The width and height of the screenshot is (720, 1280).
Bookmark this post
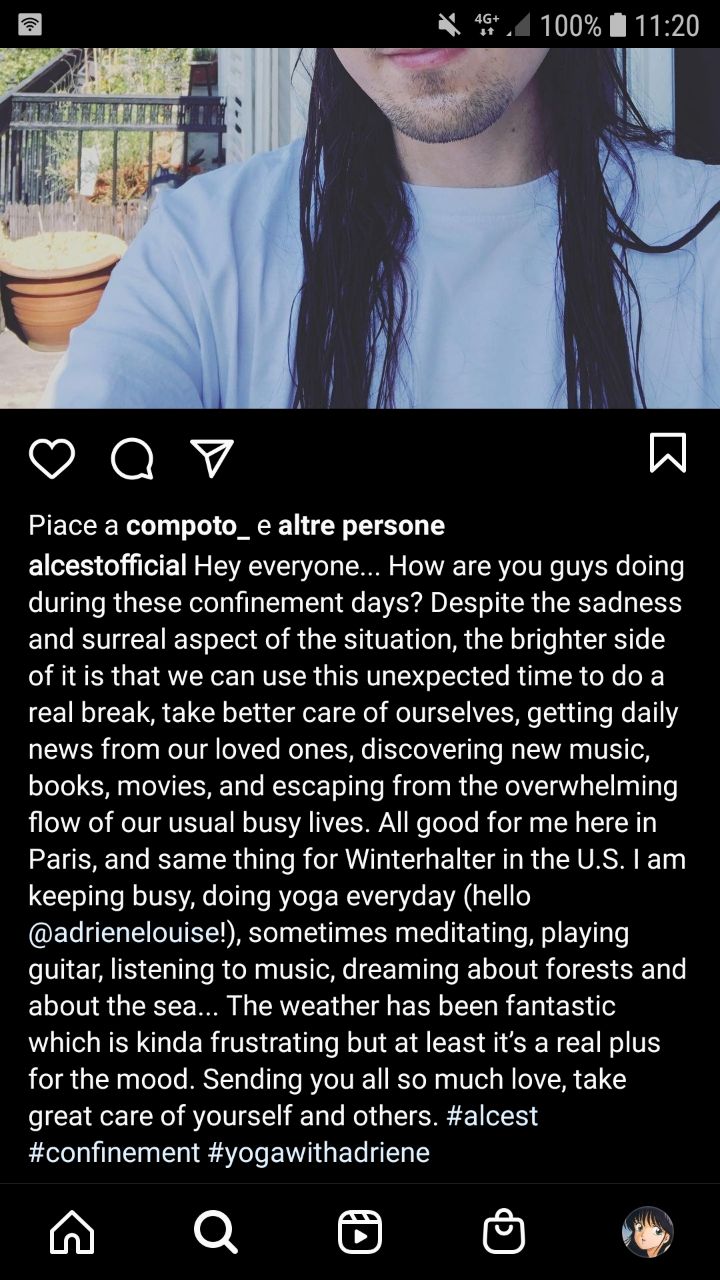(x=667, y=452)
